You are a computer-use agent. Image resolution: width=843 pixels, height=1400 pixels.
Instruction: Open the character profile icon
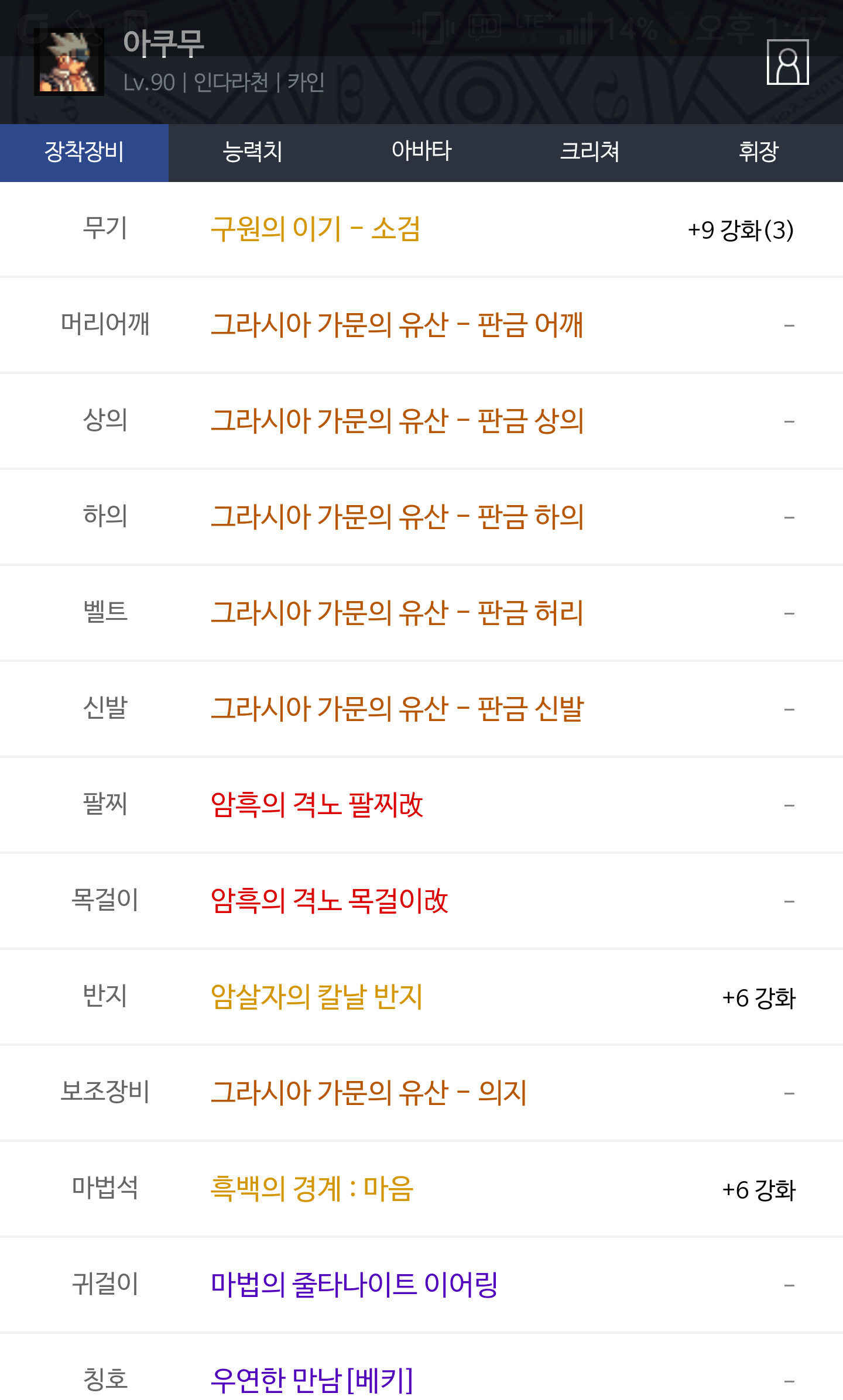(x=787, y=62)
